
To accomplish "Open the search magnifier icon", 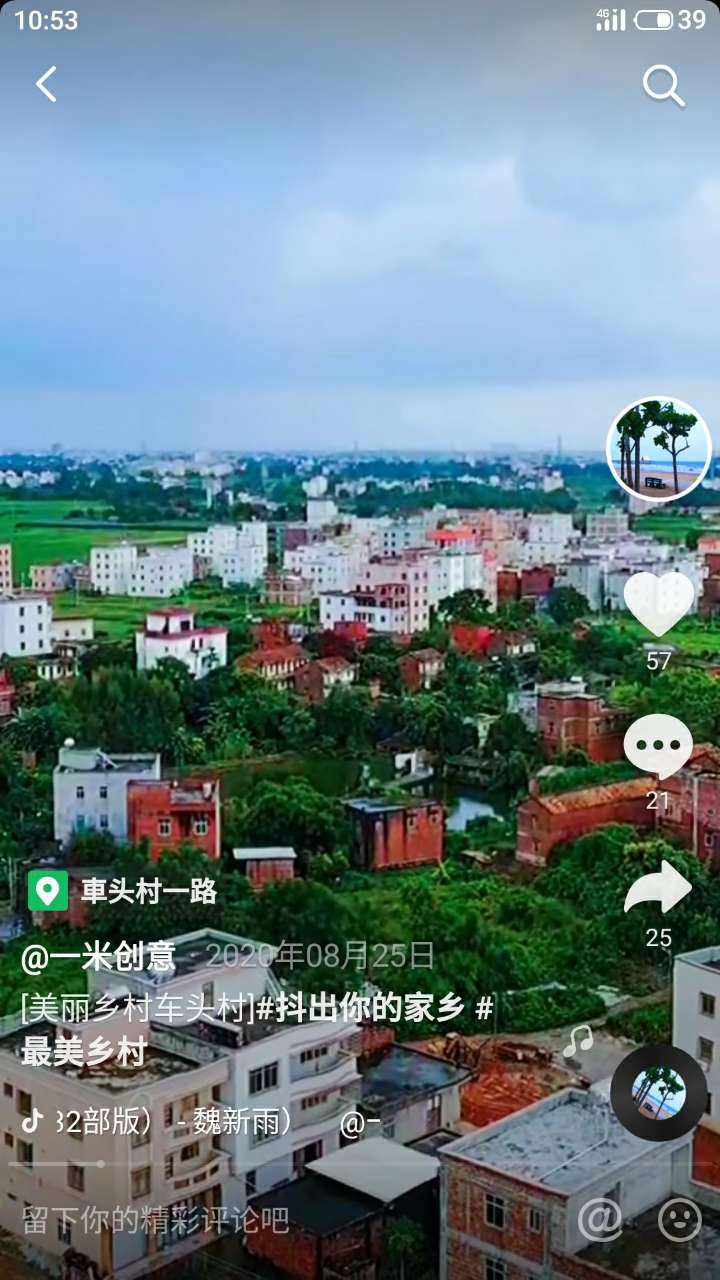I will coord(663,86).
